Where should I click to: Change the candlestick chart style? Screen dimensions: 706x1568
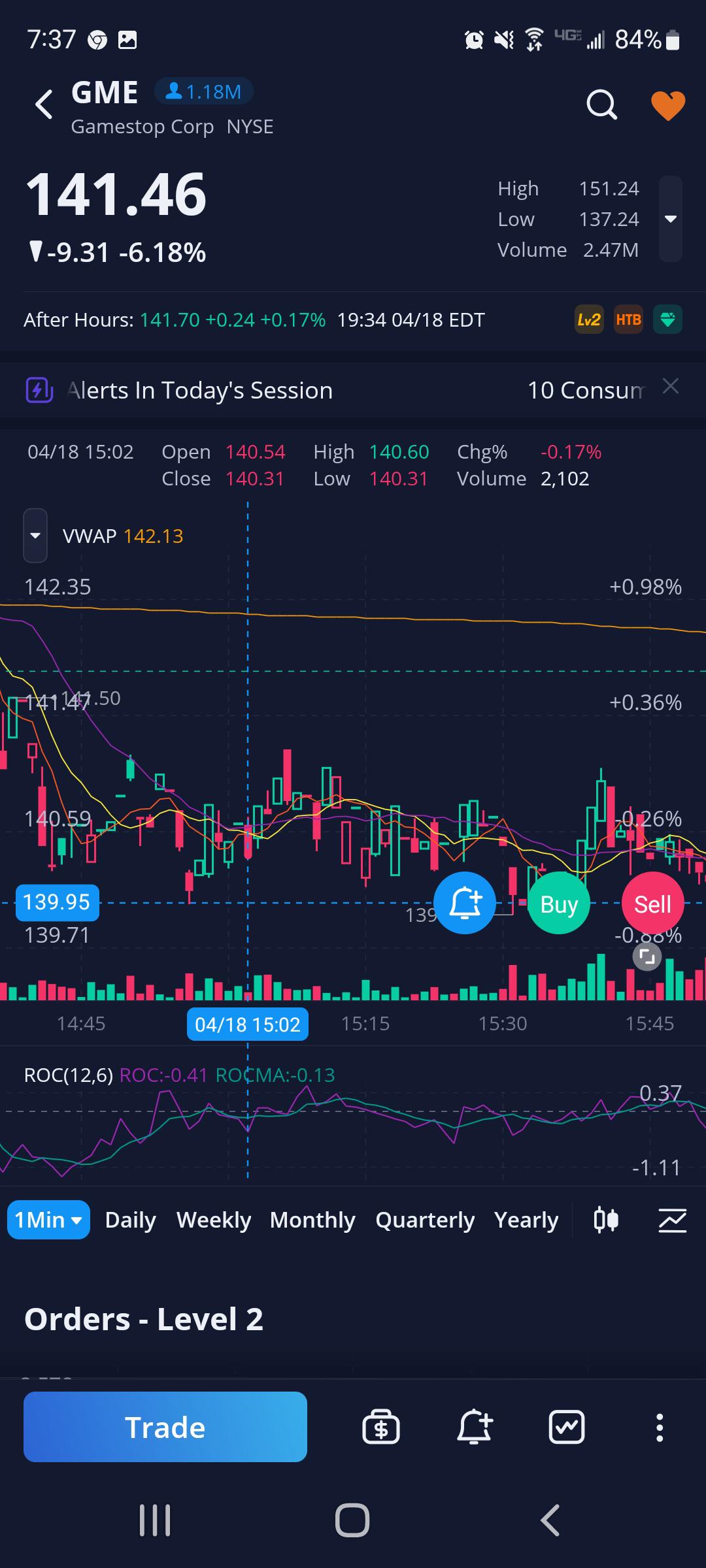pyautogui.click(x=606, y=1220)
